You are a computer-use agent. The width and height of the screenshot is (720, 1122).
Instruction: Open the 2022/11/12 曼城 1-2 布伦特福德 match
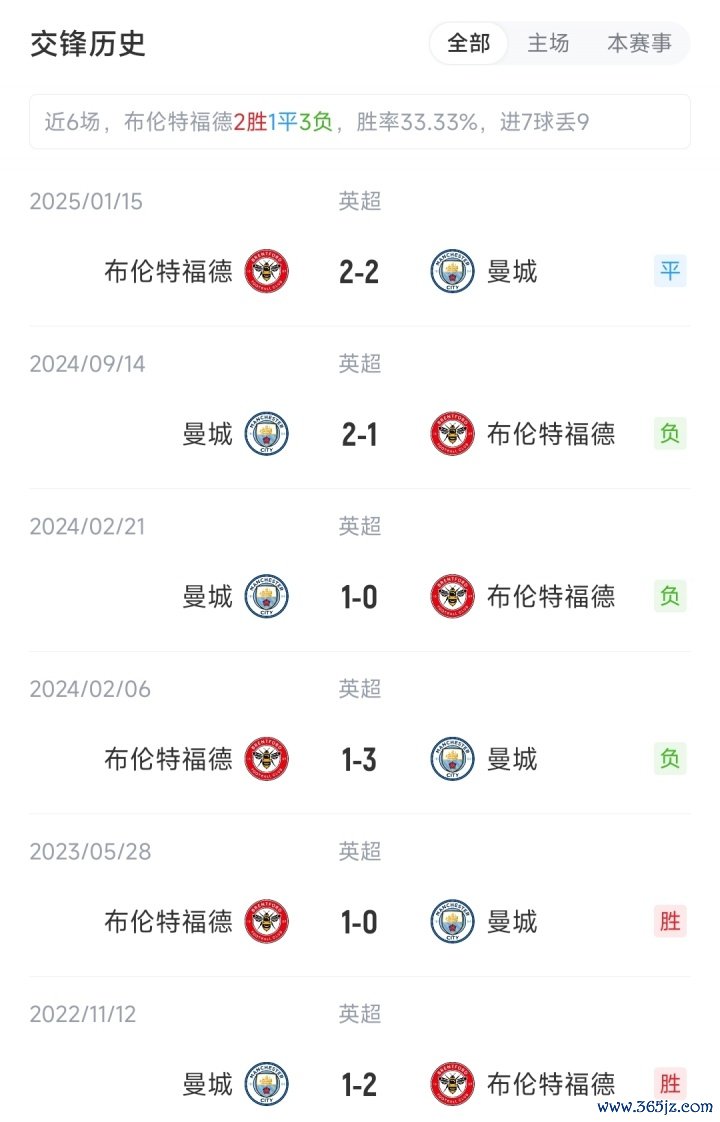tap(359, 1084)
